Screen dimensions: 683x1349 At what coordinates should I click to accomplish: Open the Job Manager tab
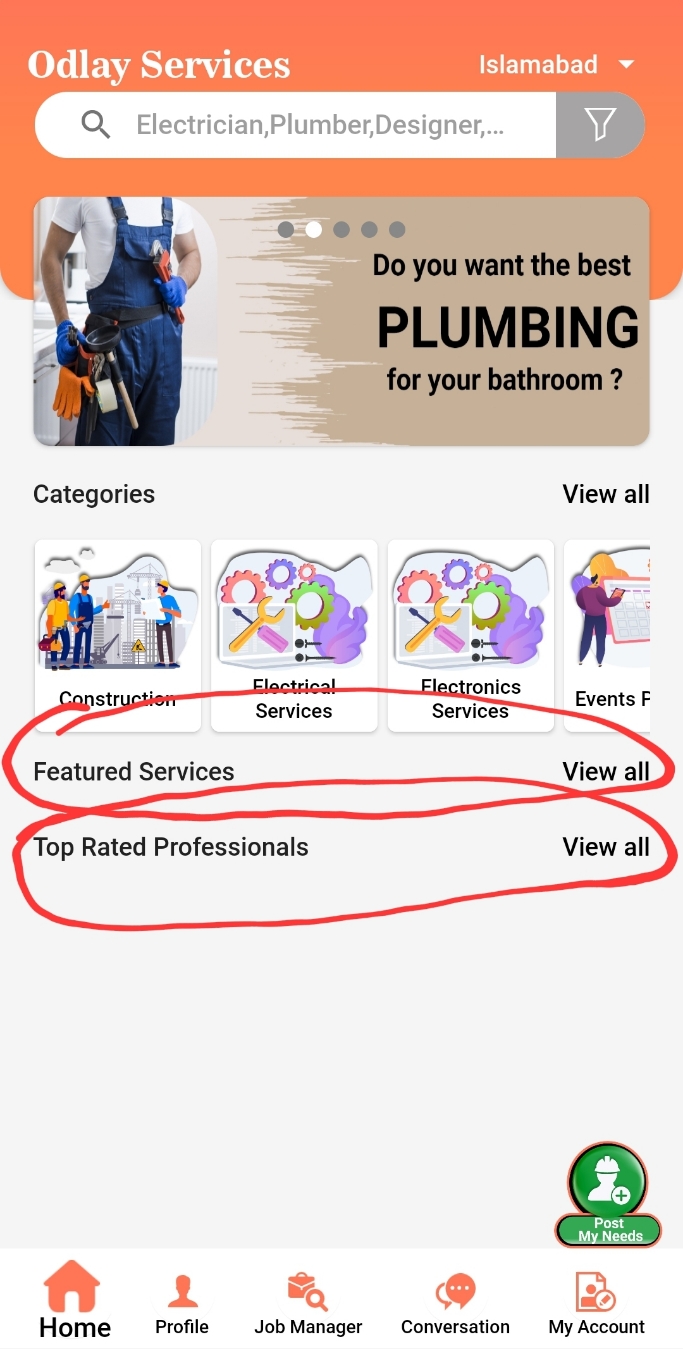[308, 1305]
